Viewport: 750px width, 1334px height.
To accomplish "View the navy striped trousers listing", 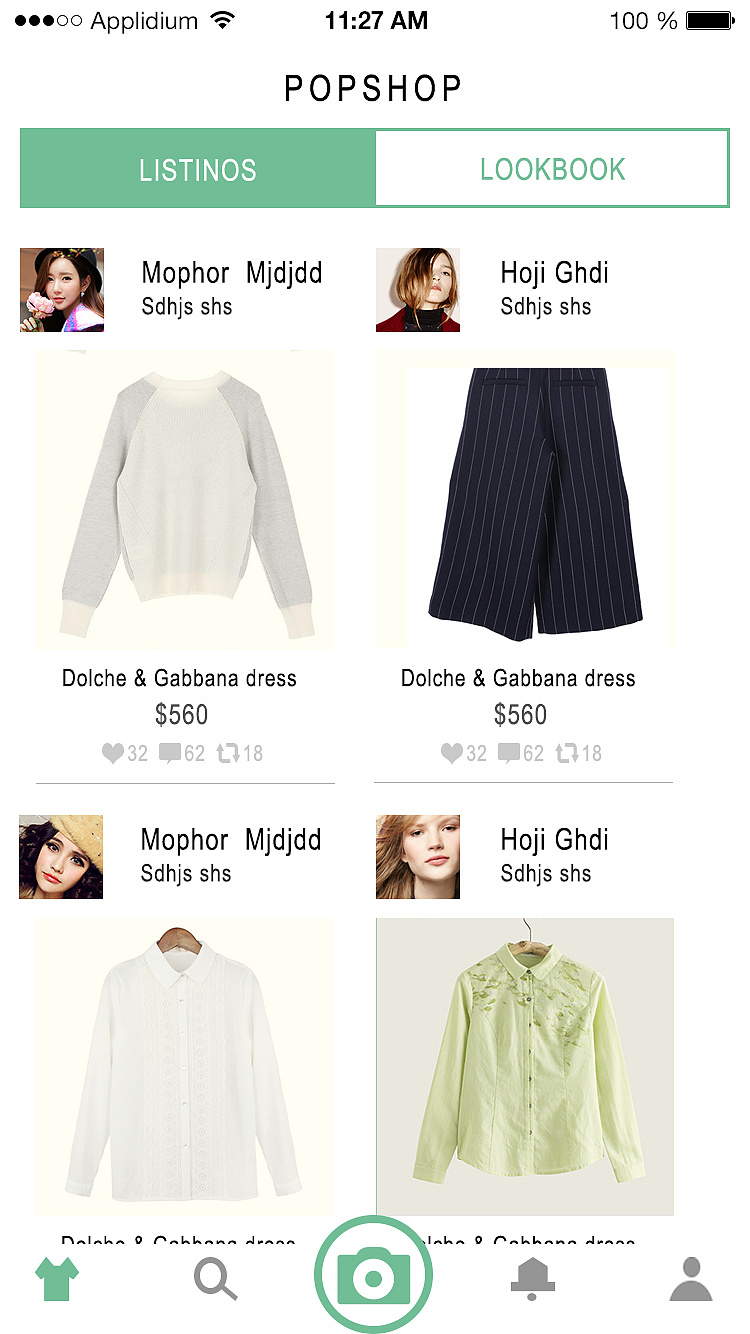I will point(524,500).
